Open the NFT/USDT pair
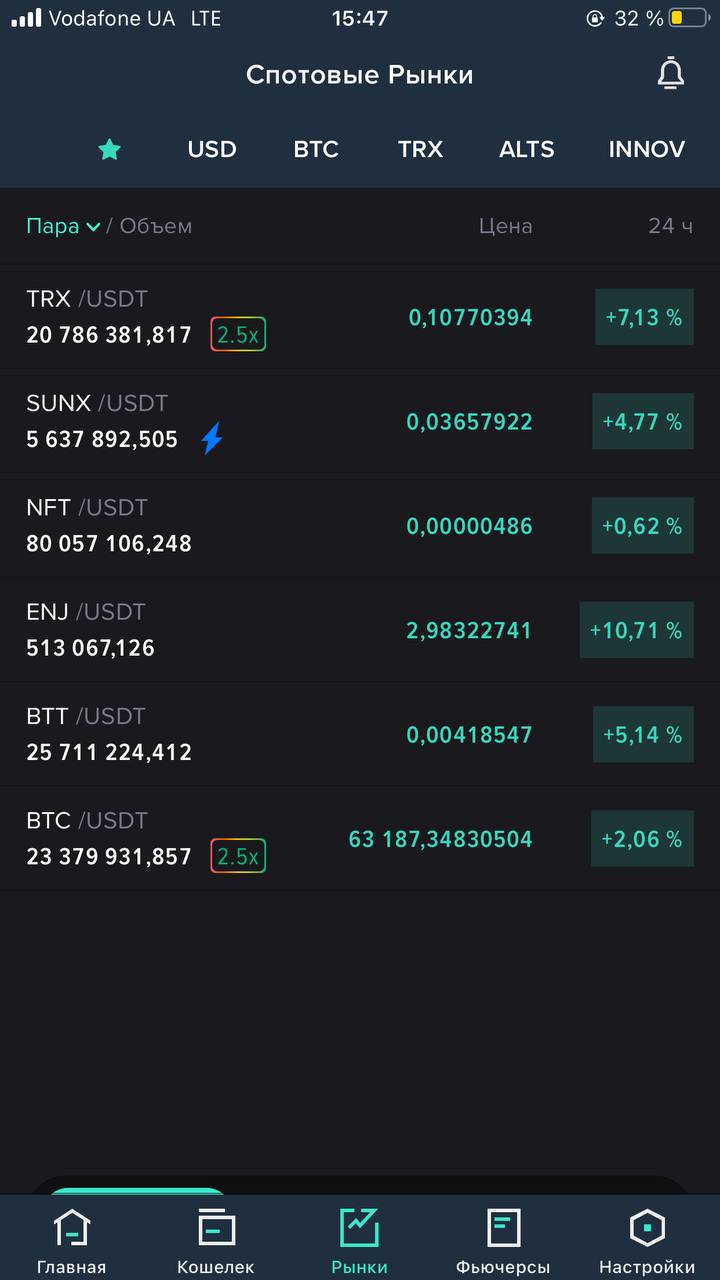This screenshot has height=1280, width=720. tap(360, 525)
